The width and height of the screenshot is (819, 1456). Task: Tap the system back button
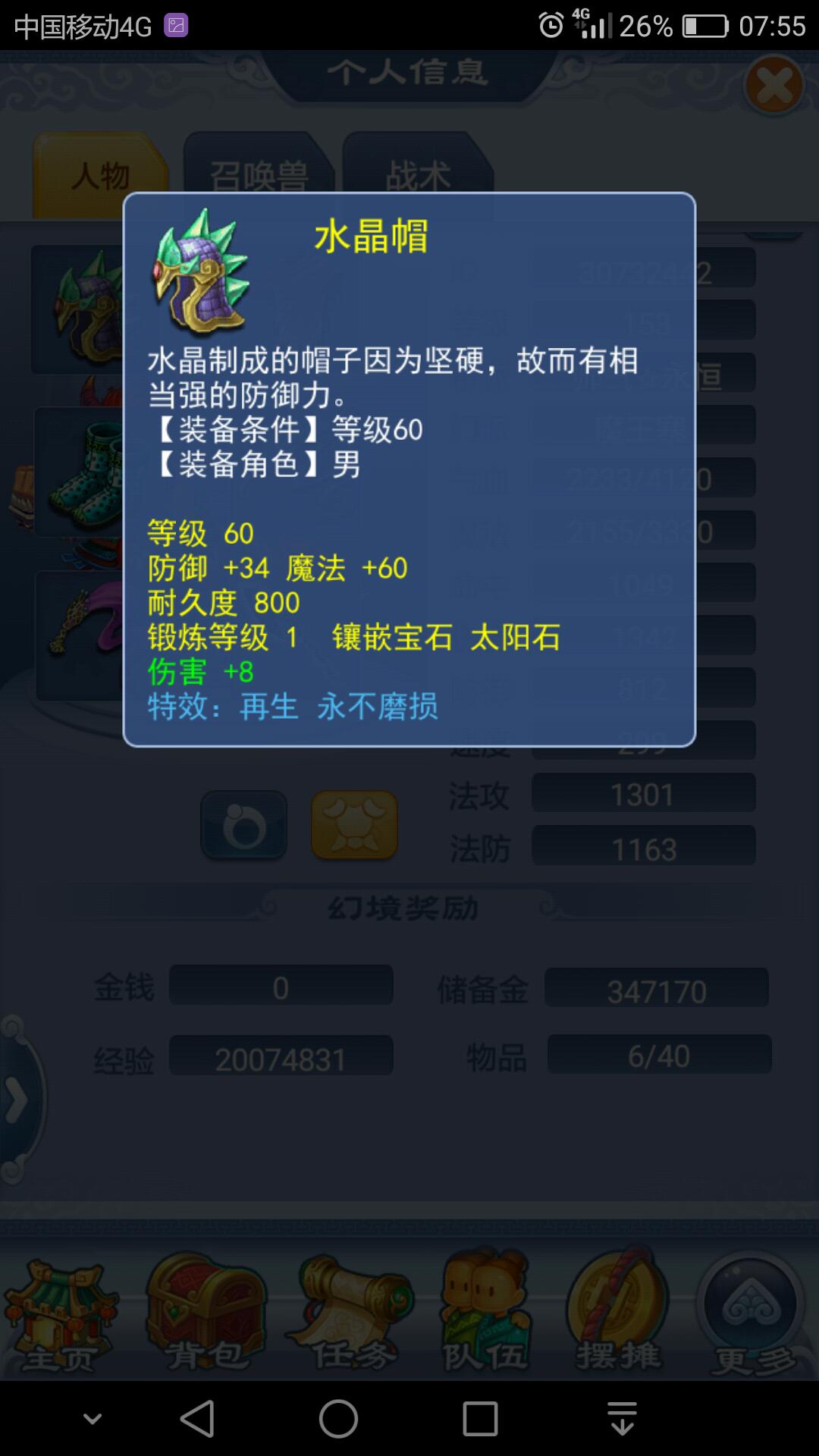[197, 1418]
